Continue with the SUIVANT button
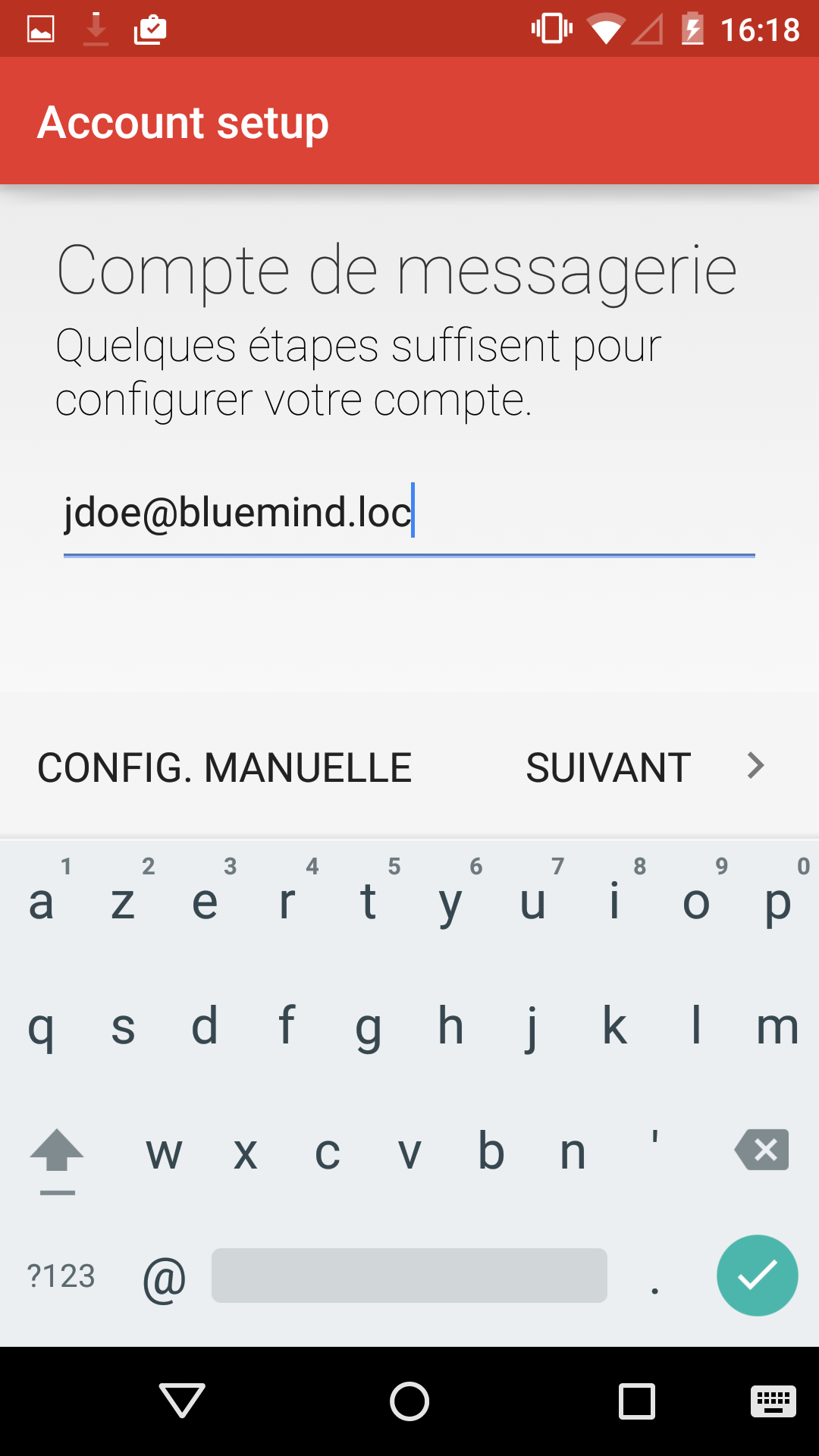Screen dimensions: 819x1456 [646, 767]
